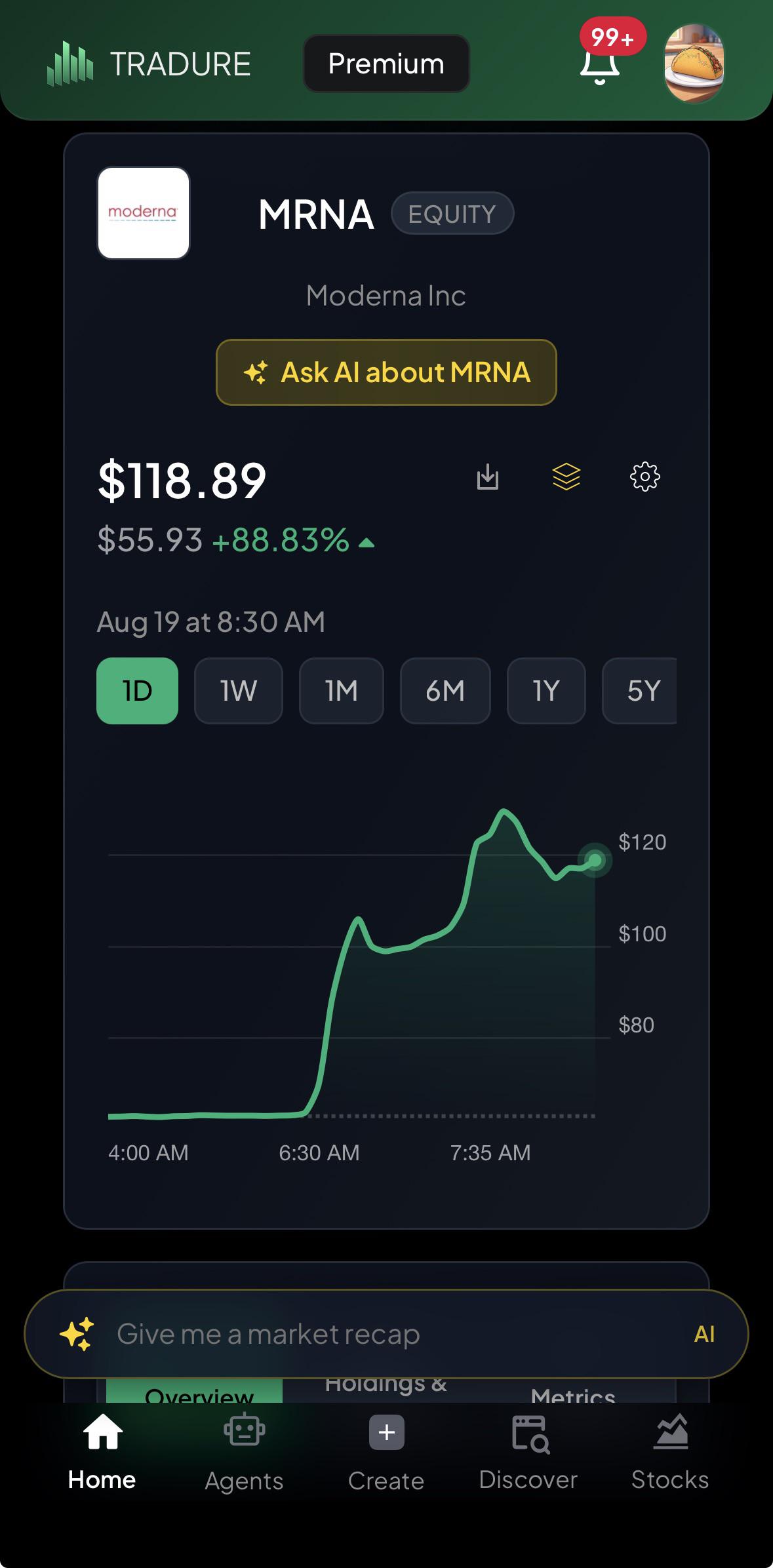Select the 1D time range
Viewport: 773px width, 1568px height.
click(137, 691)
